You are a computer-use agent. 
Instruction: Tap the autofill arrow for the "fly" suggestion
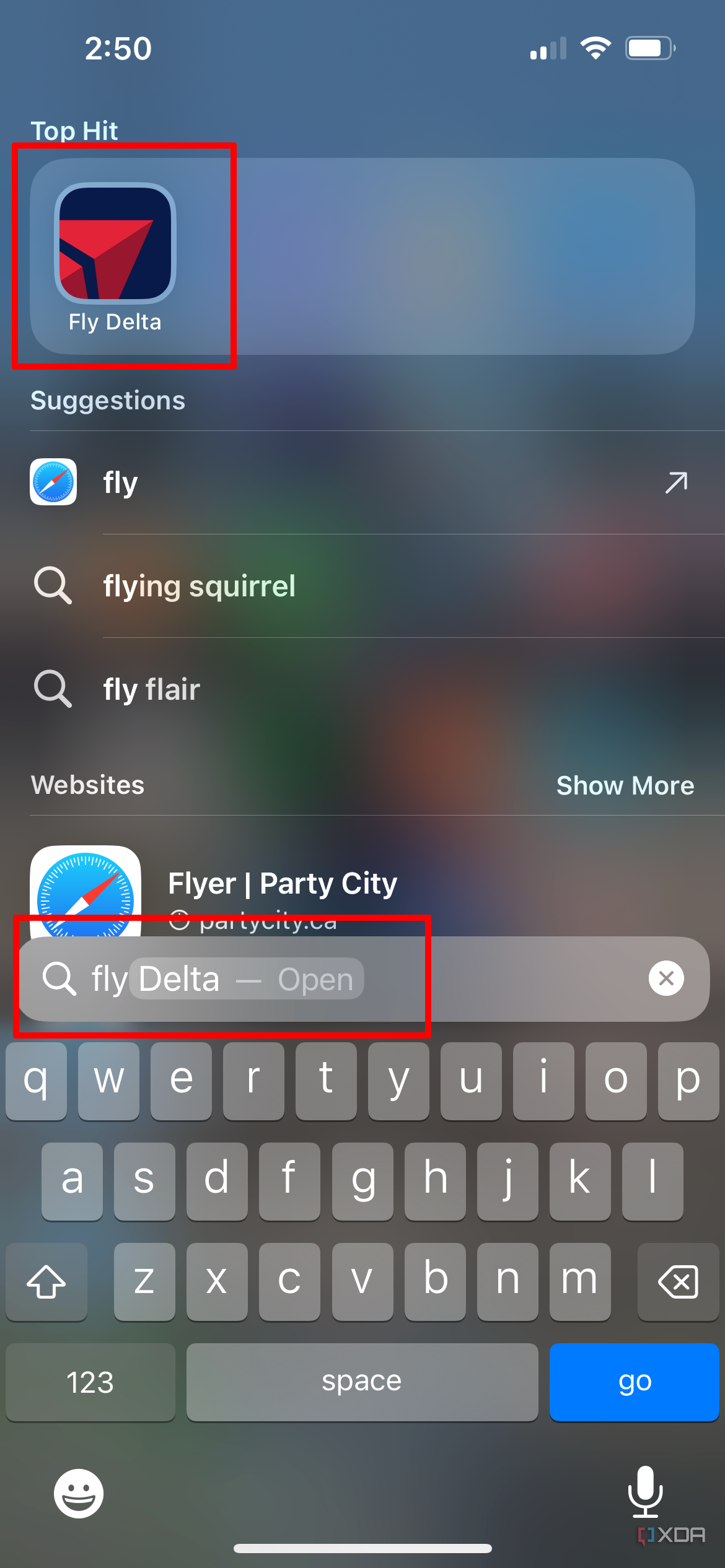675,482
